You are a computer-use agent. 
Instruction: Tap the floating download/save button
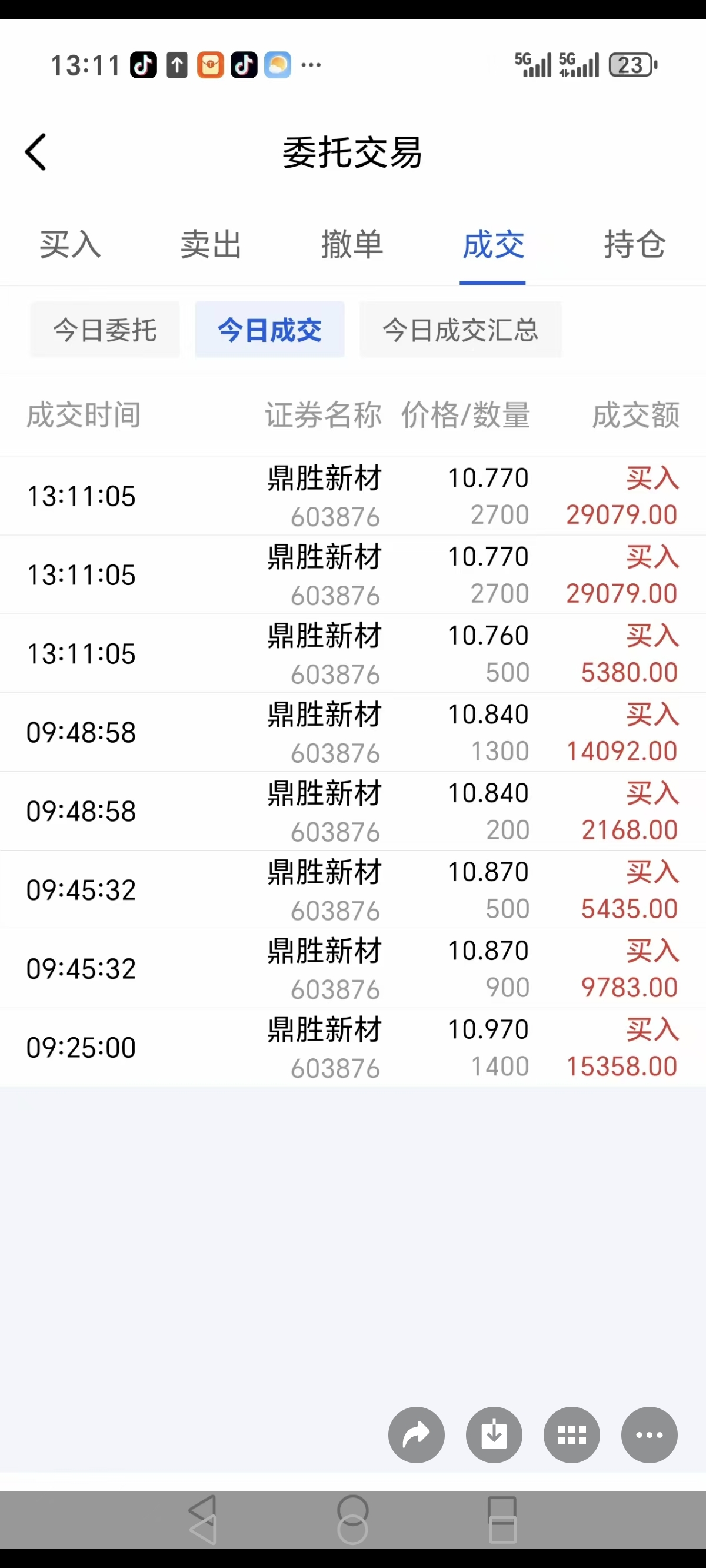coord(494,1436)
